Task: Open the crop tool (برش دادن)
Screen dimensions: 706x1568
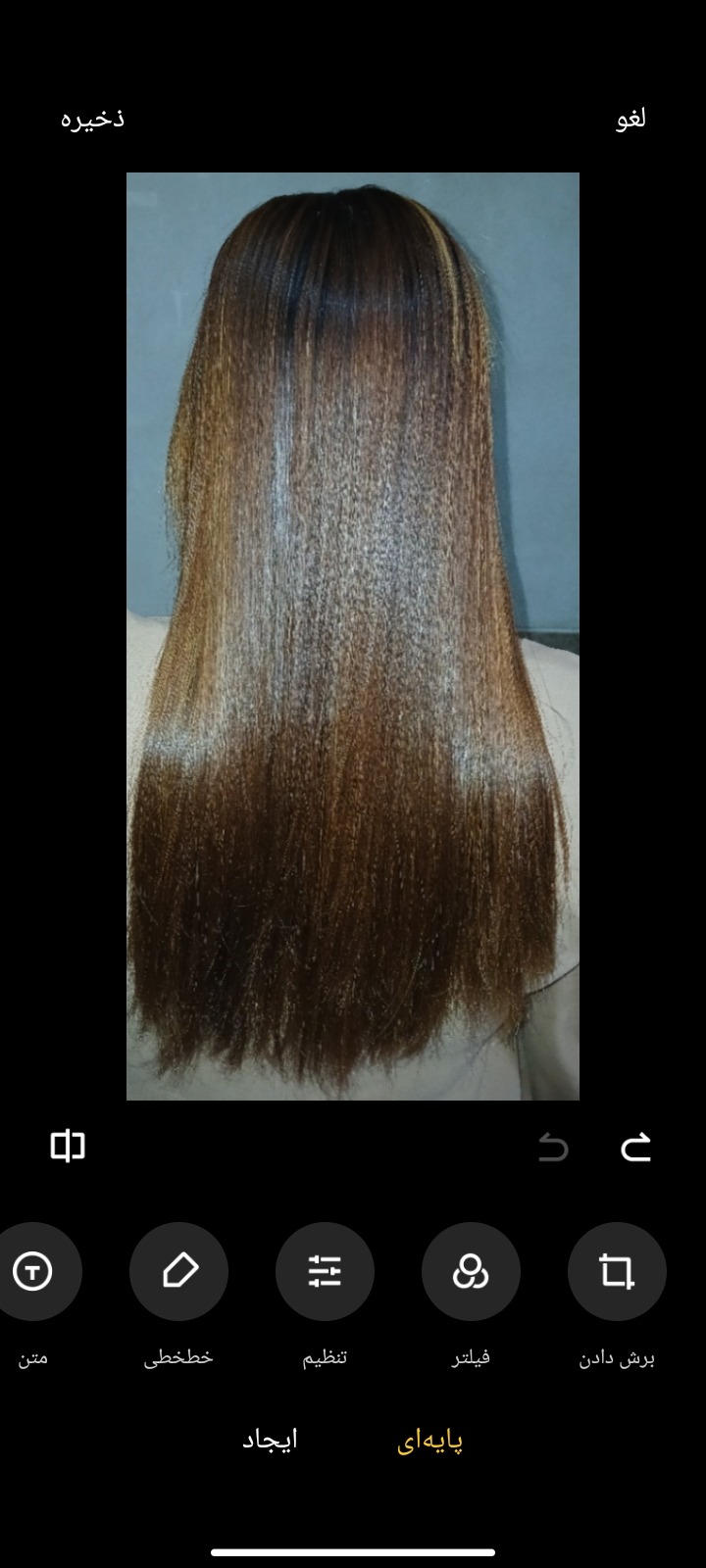Action: [617, 1271]
